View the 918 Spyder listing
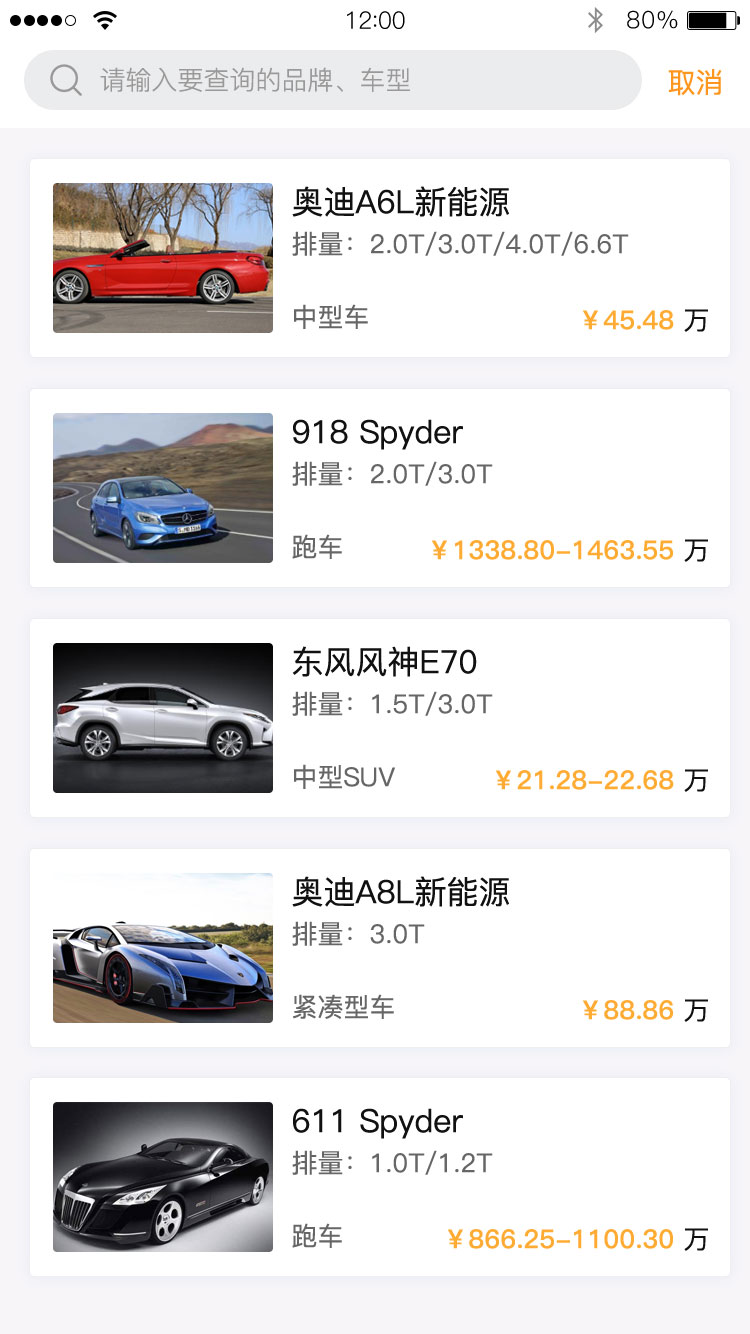The height and width of the screenshot is (1334, 750). click(x=380, y=488)
